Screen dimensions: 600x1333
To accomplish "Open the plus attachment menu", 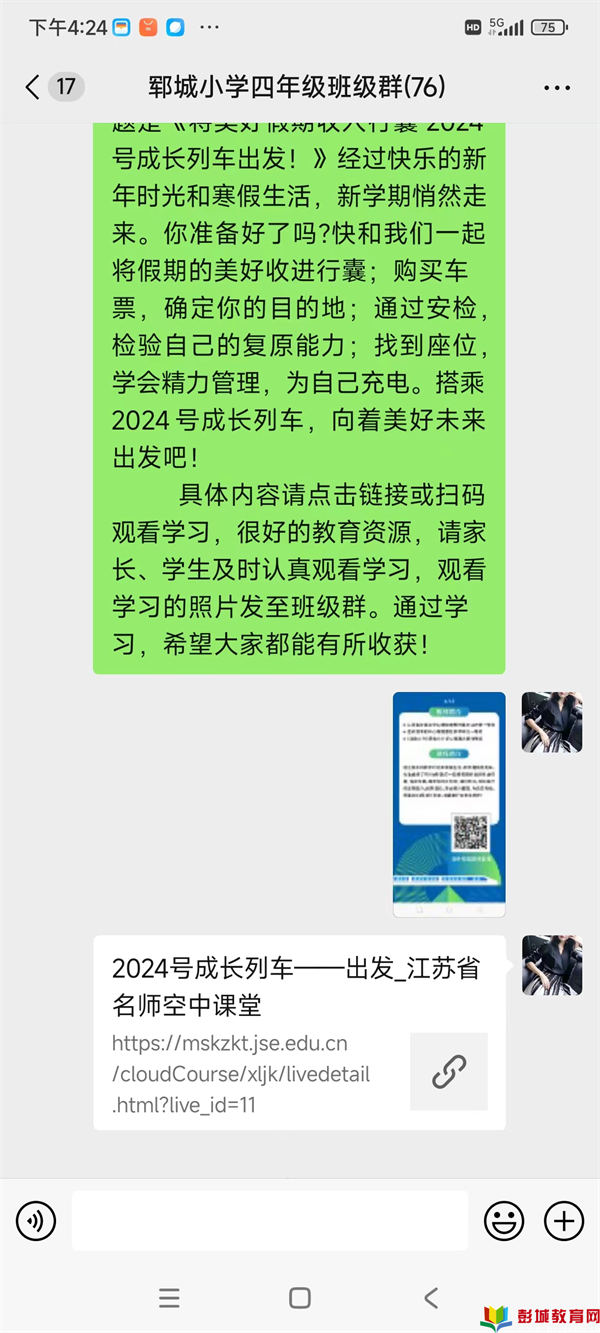I will pos(564,1220).
